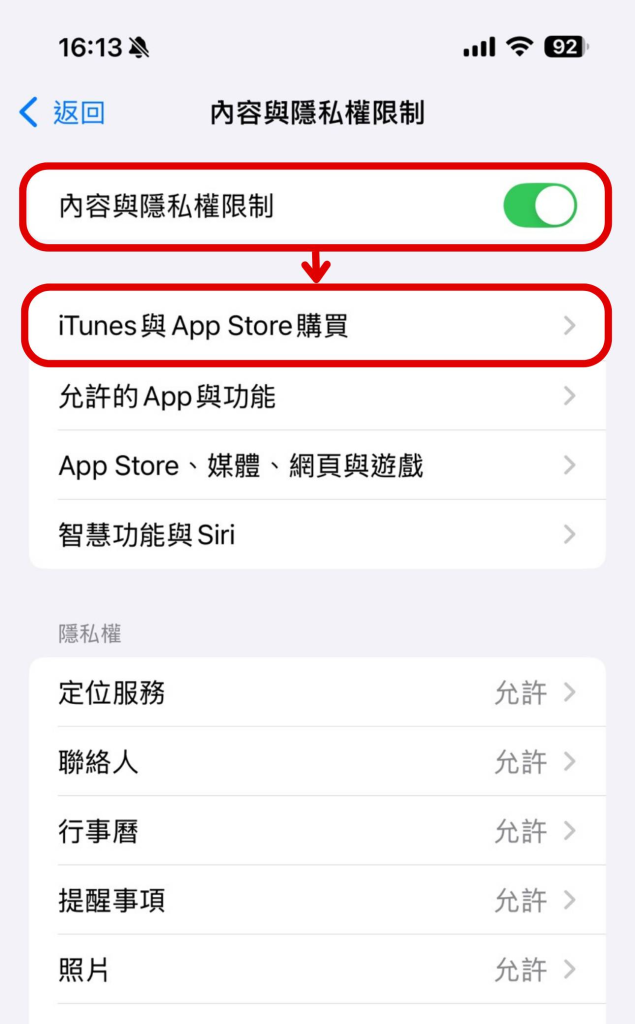Go back with the 返回 button
635x1024 pixels.
coord(62,112)
